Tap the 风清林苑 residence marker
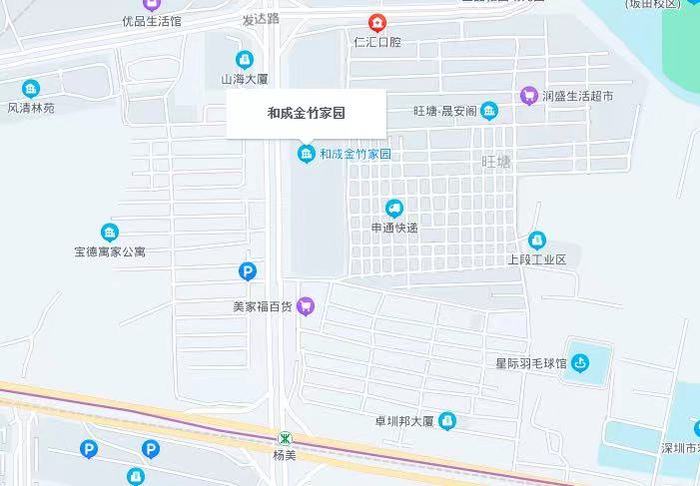Image resolution: width=700 pixels, height=486 pixels. coord(31,88)
